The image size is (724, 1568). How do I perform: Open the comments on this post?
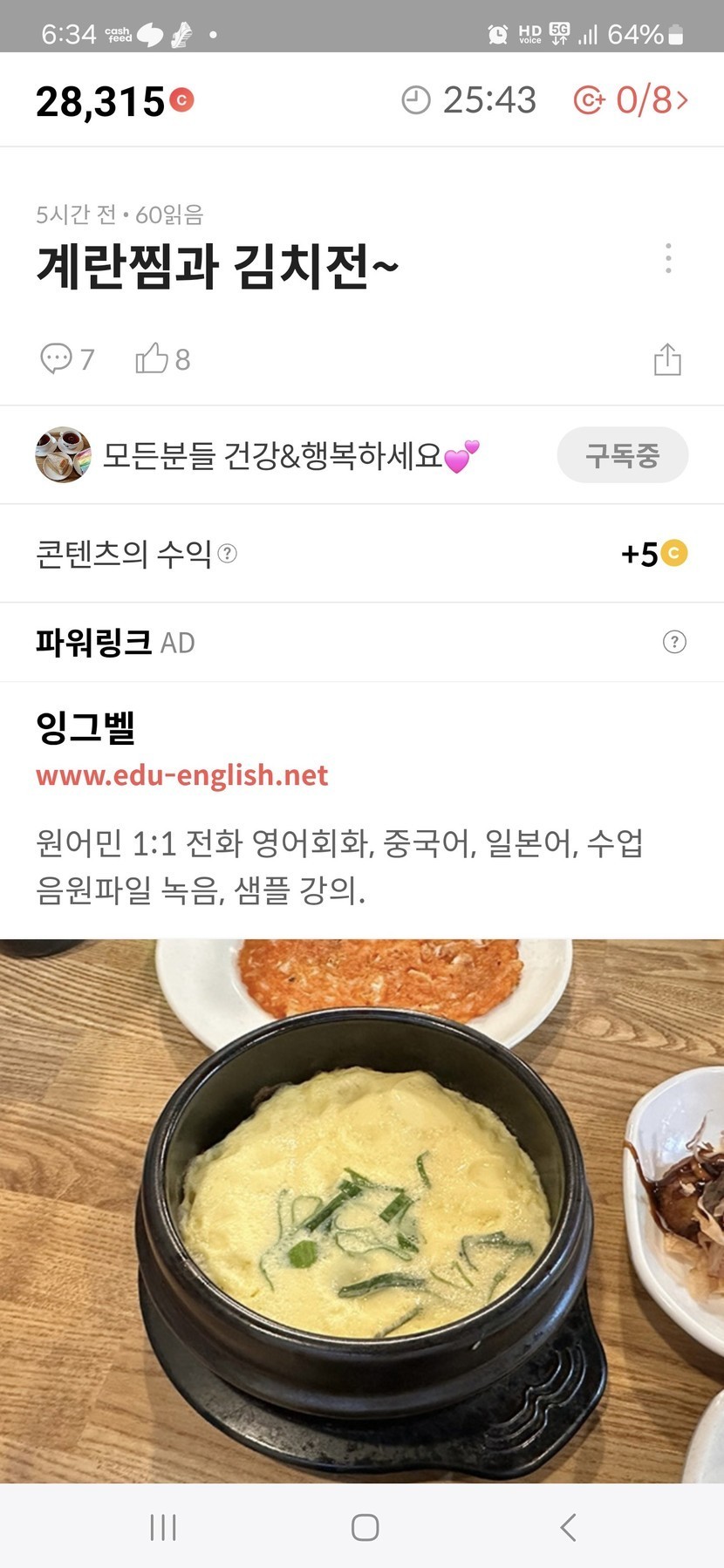coord(67,358)
